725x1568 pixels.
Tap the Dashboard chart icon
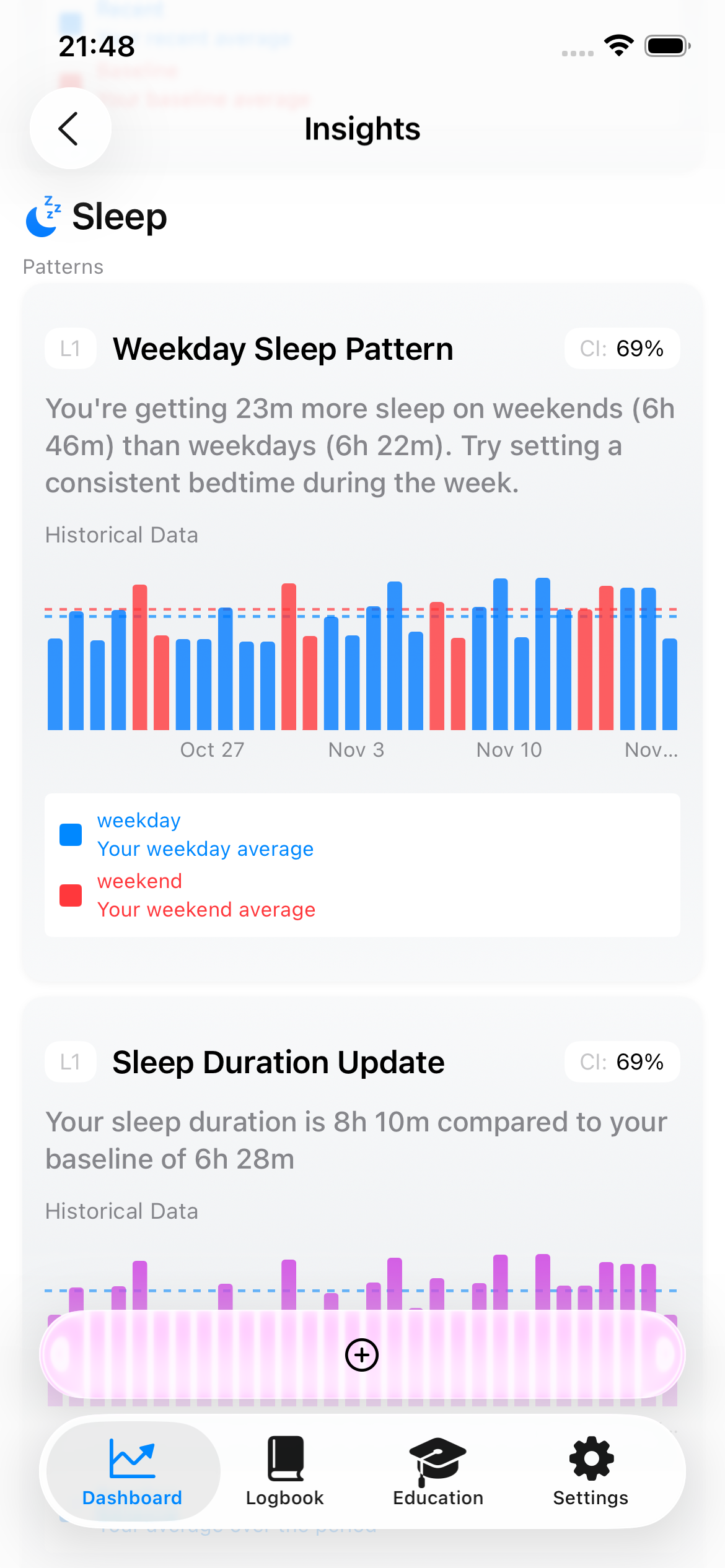pos(131,1457)
